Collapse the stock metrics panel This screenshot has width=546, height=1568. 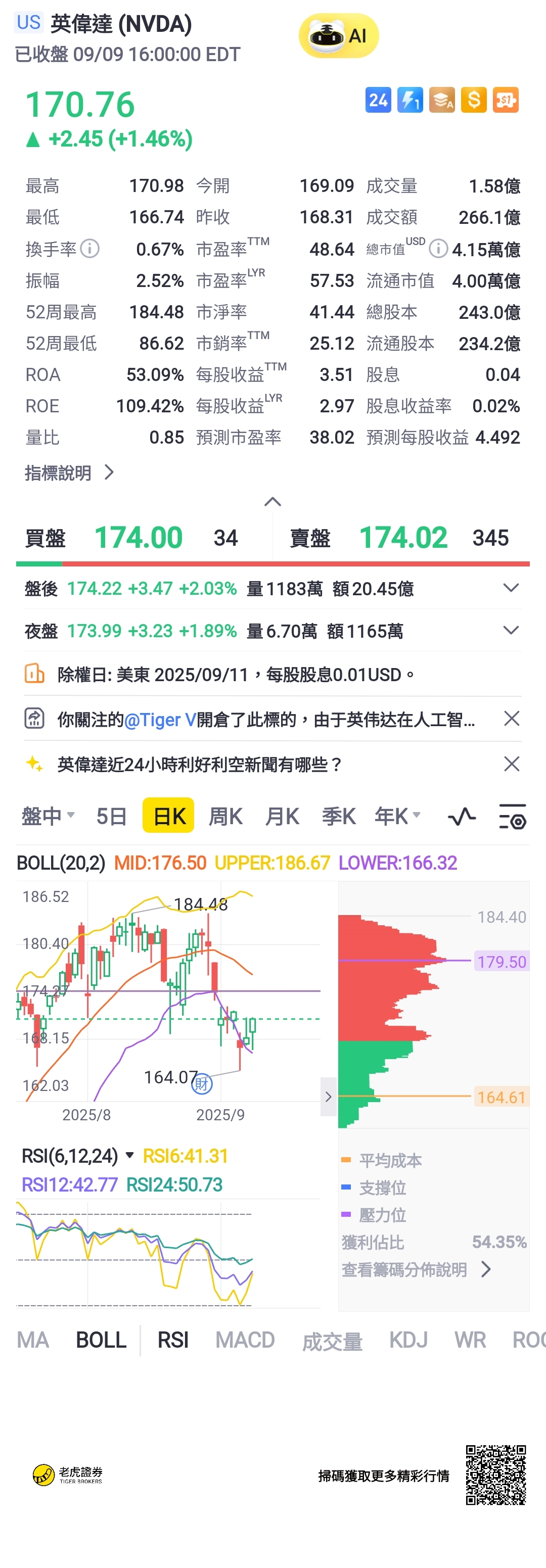click(x=272, y=502)
